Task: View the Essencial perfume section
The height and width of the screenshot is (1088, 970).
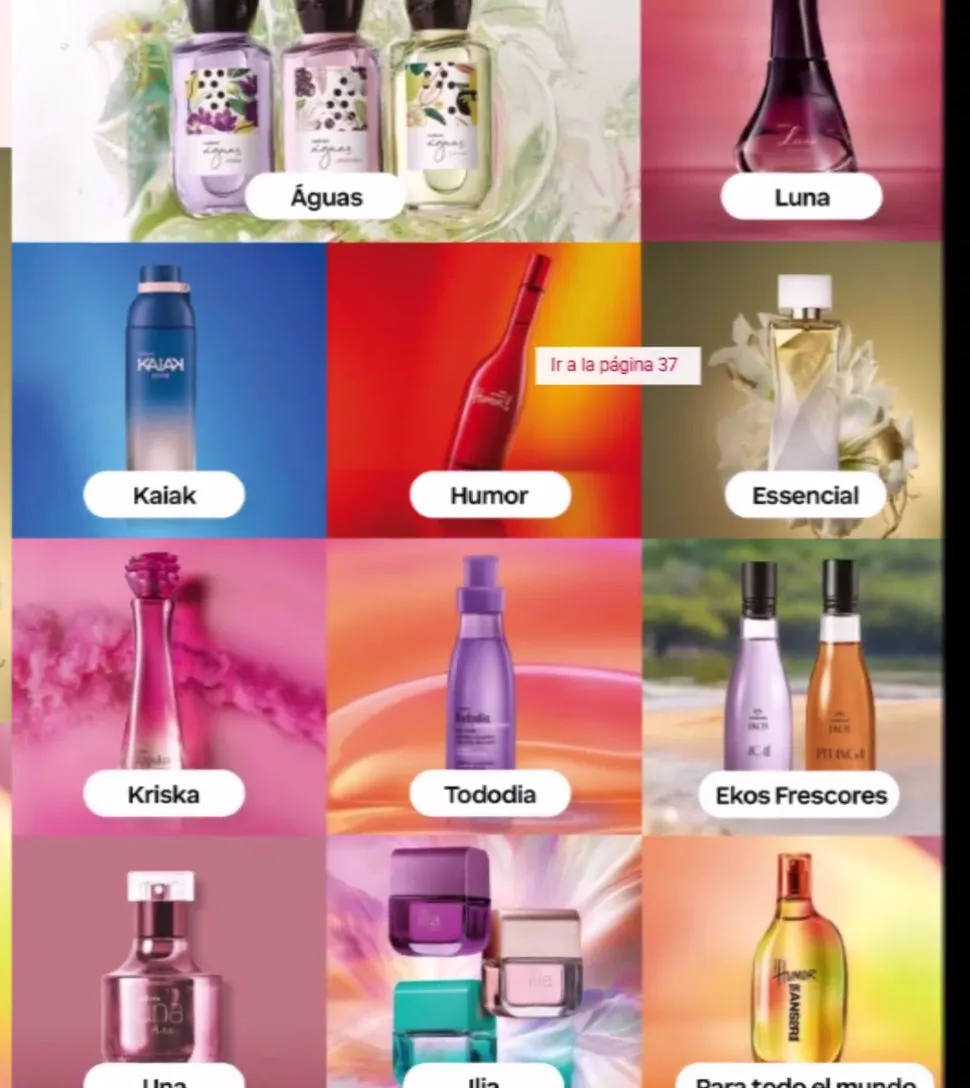Action: 805,495
